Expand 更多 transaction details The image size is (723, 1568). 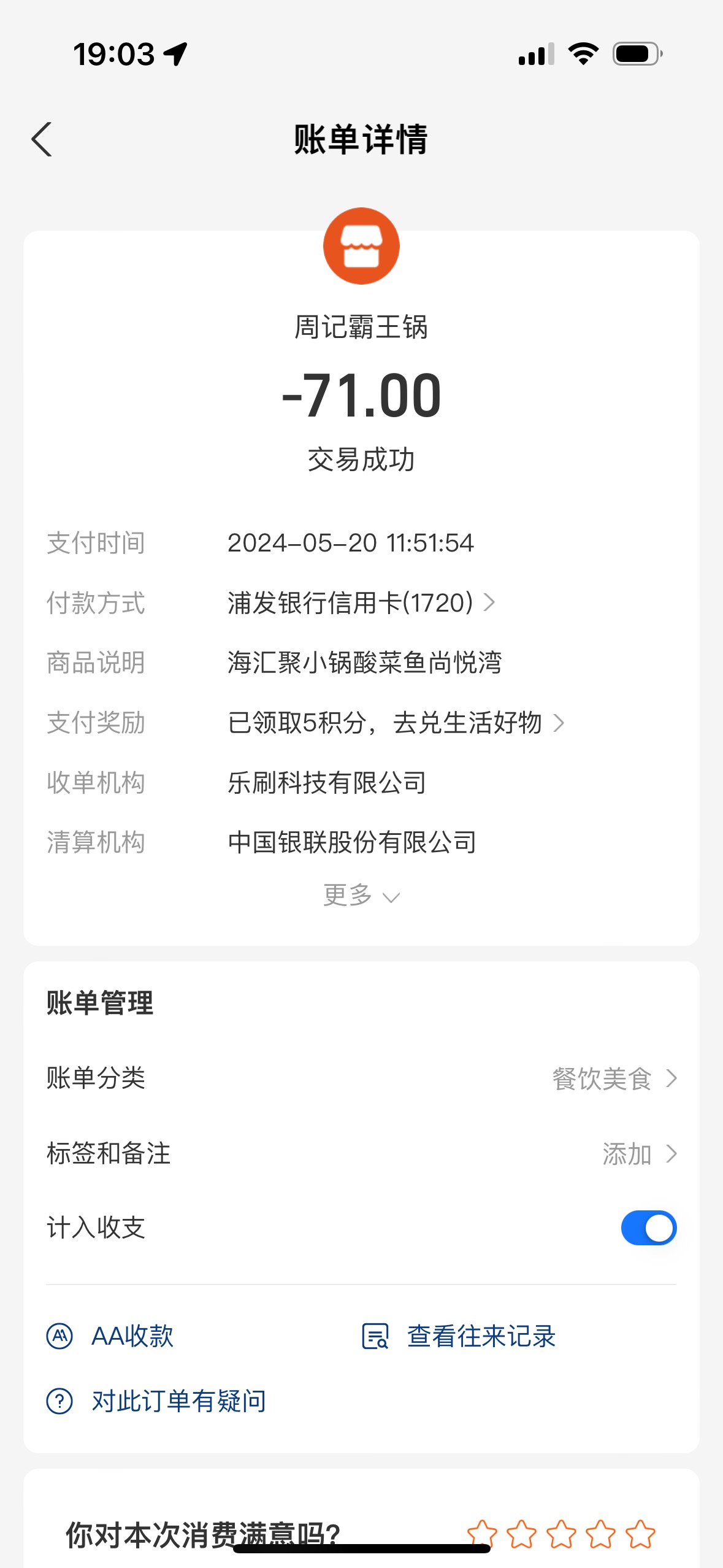coord(361,896)
